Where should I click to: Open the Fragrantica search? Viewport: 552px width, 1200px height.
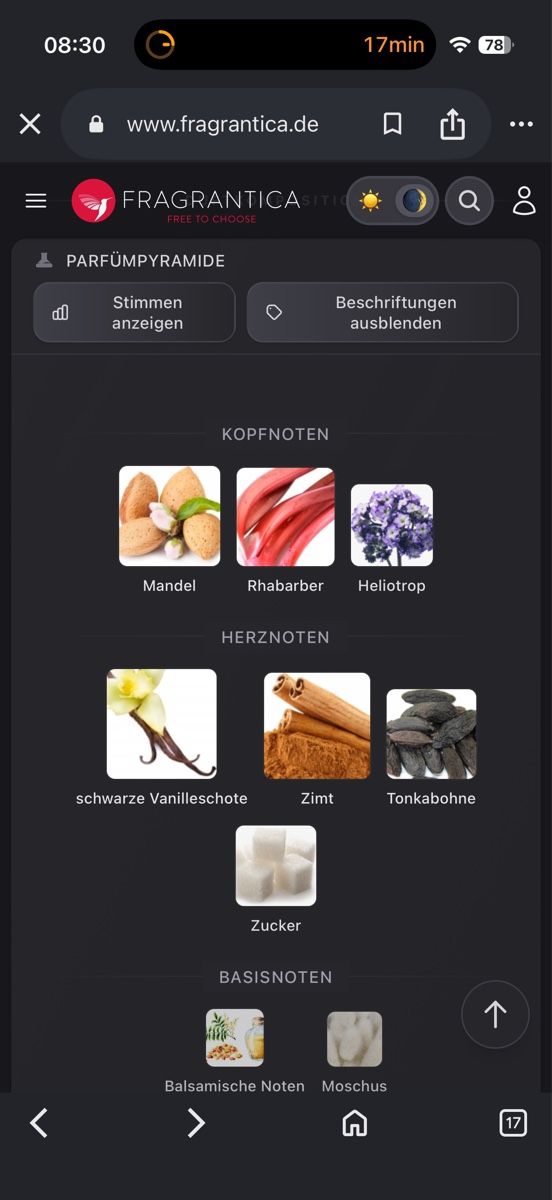click(469, 201)
